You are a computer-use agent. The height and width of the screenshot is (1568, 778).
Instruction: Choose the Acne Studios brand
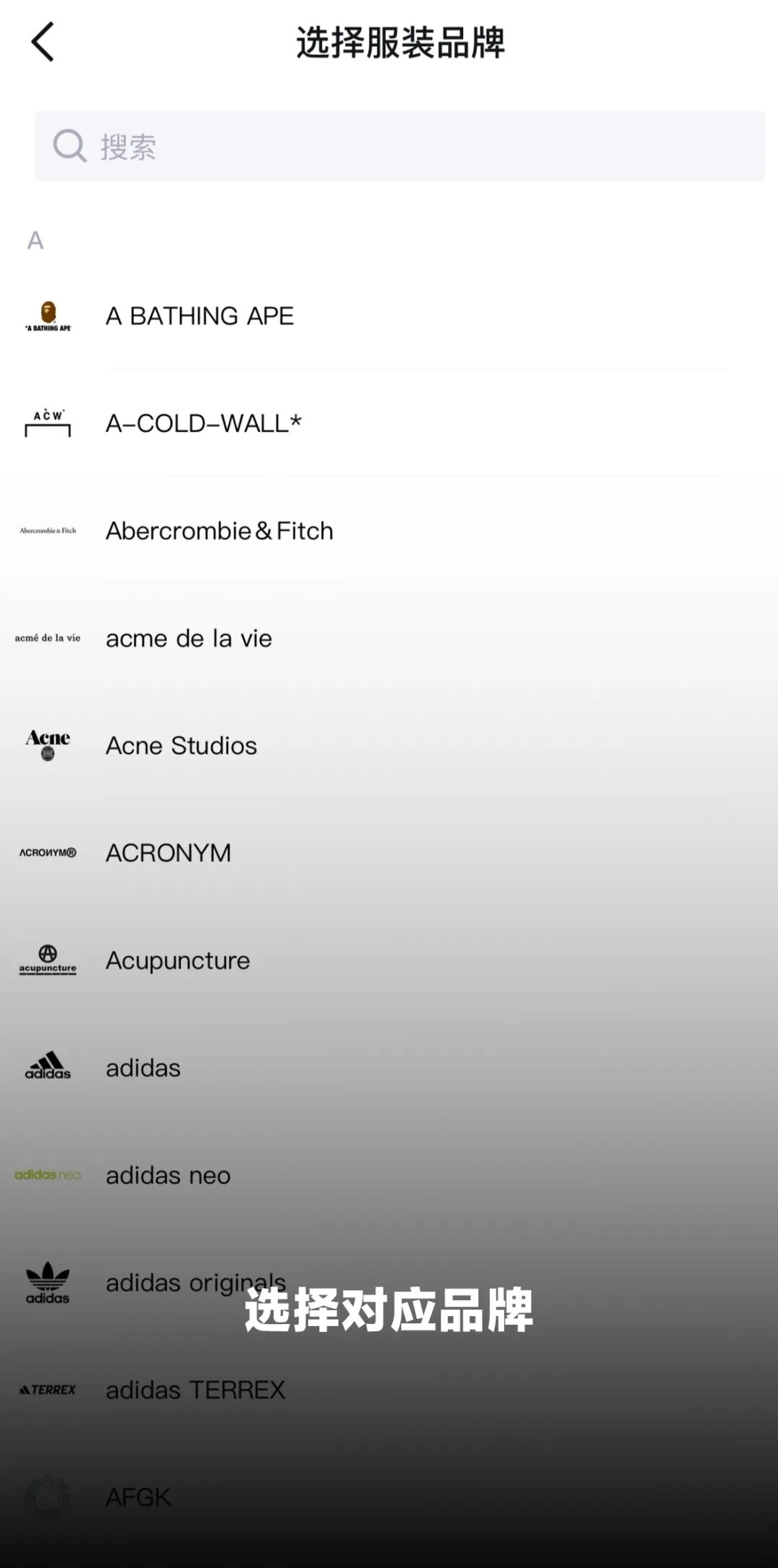(x=182, y=746)
